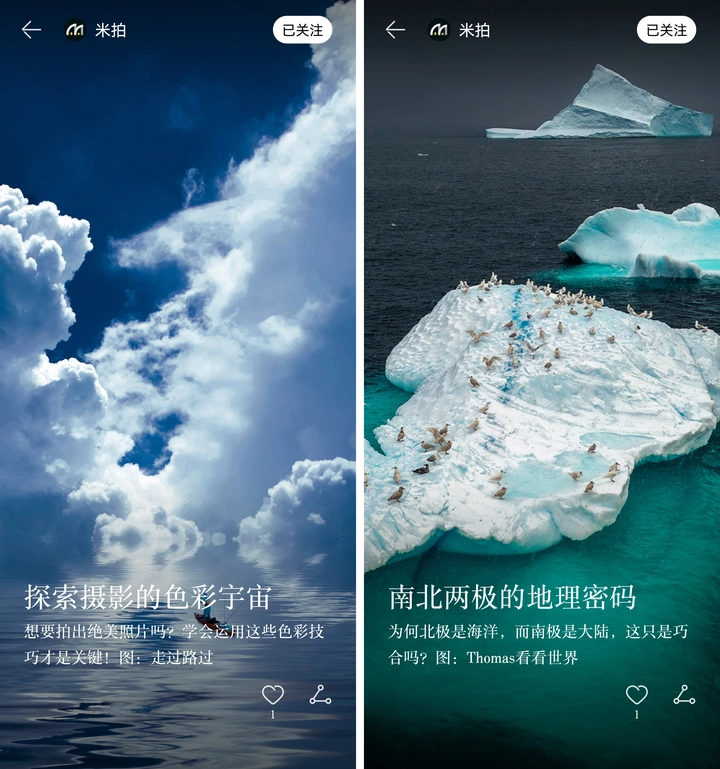Screen dimensions: 720x769
Task: Open 米拍 profile above the cloud photo
Action: pyautogui.click(x=95, y=30)
